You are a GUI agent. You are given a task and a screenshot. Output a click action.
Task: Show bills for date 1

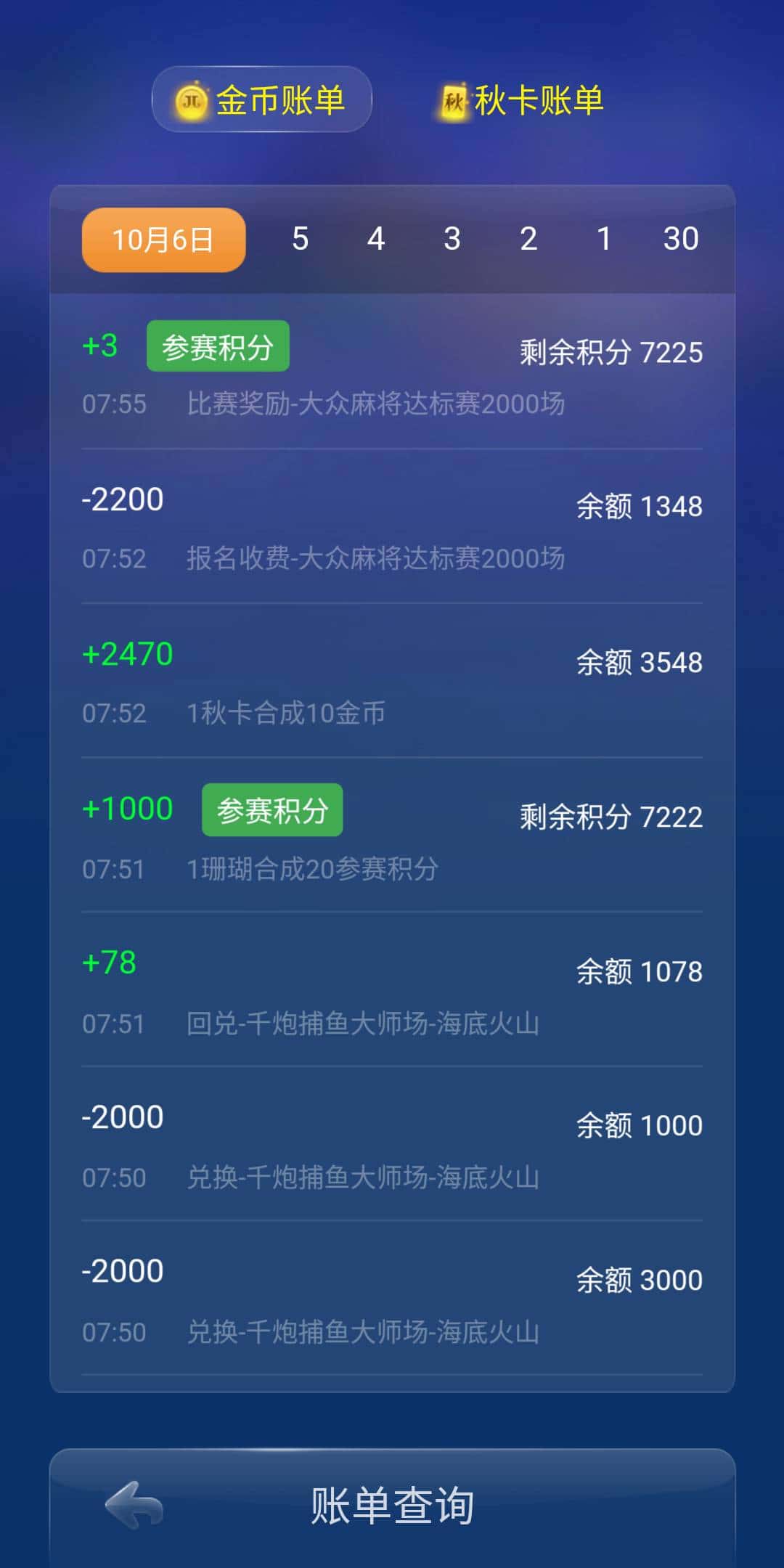click(x=605, y=240)
